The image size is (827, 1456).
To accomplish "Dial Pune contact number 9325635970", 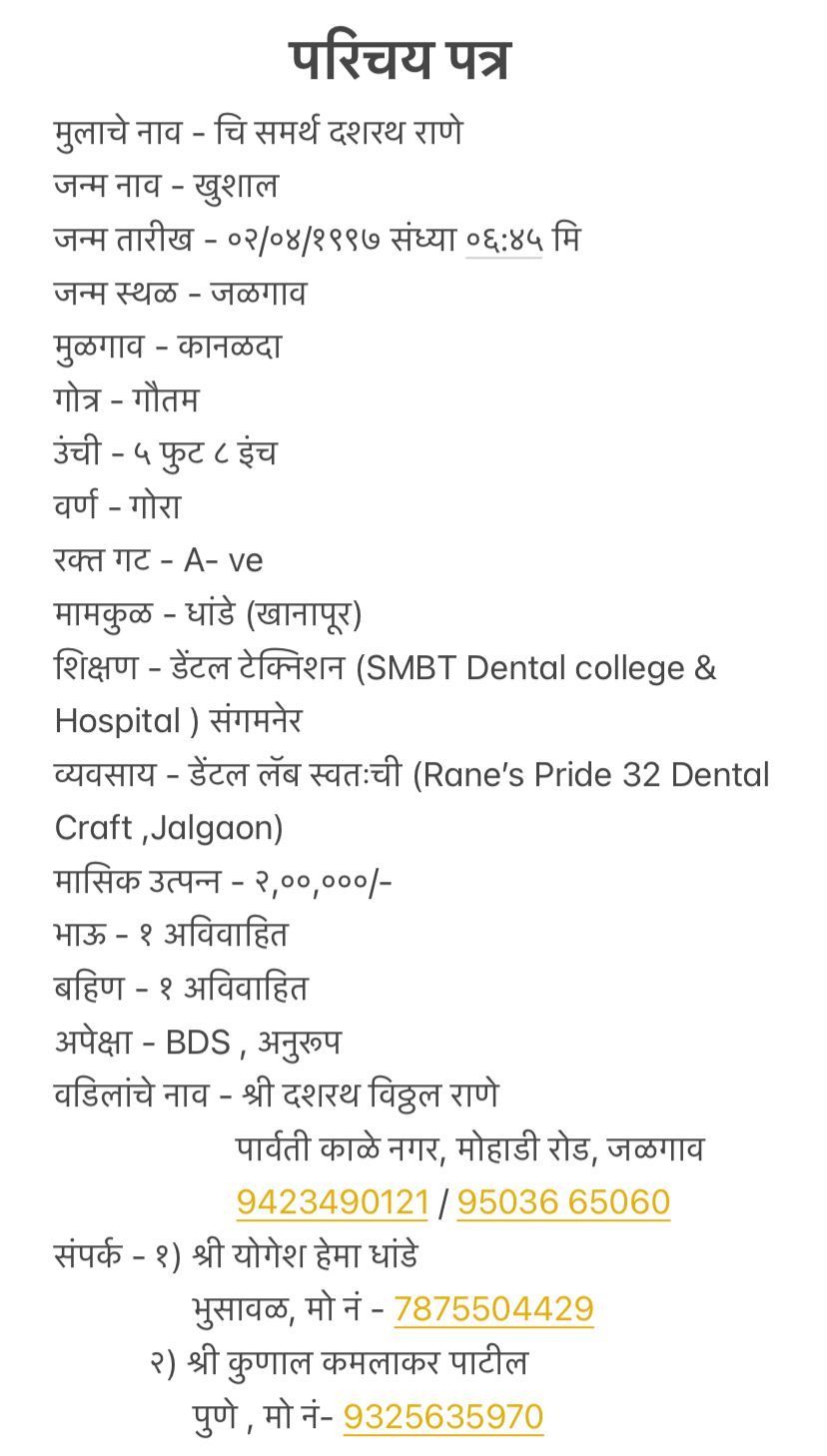I will pyautogui.click(x=443, y=1416).
